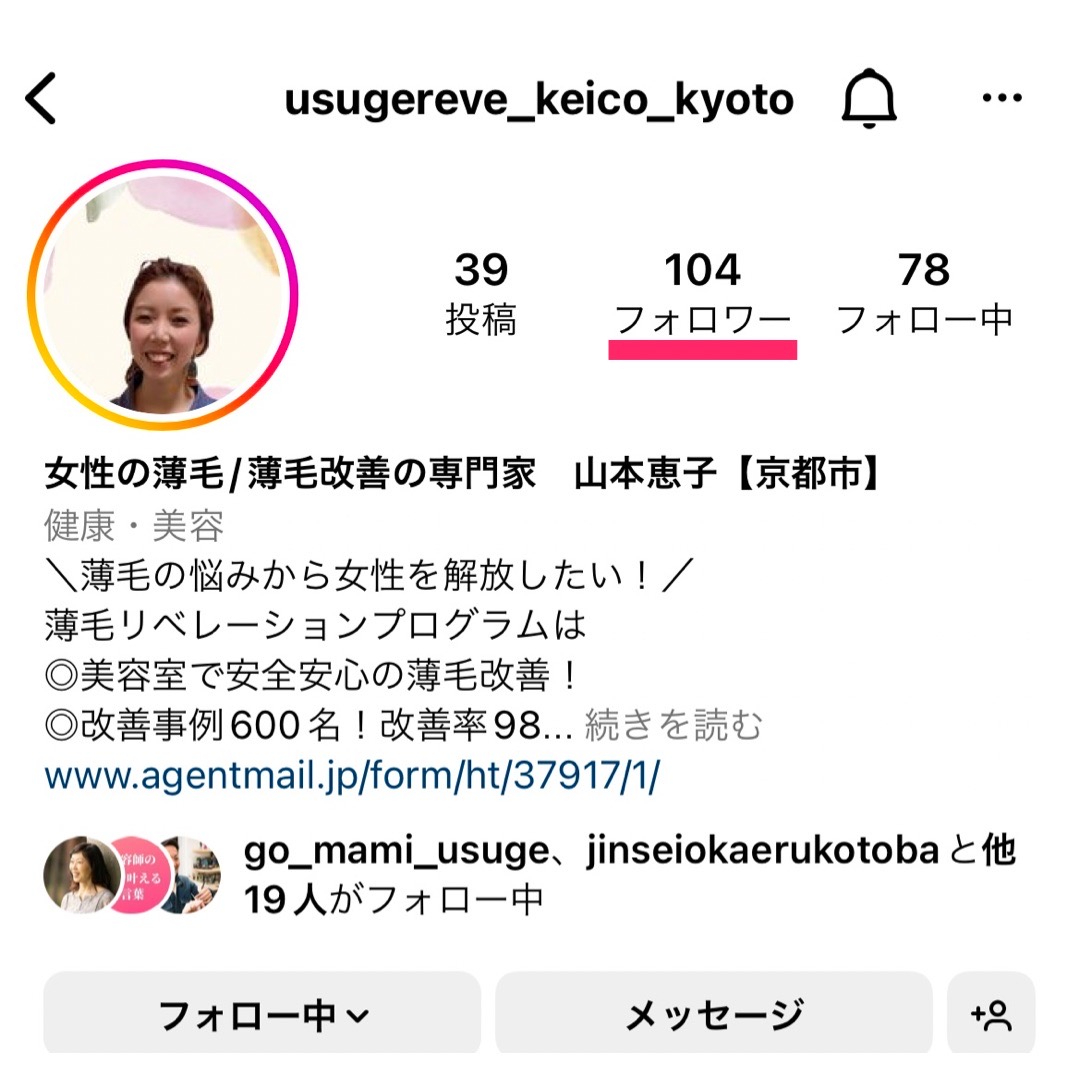The height and width of the screenshot is (1080, 1080).
Task: Open the www.agentmail.jp link
Action: coord(353,776)
